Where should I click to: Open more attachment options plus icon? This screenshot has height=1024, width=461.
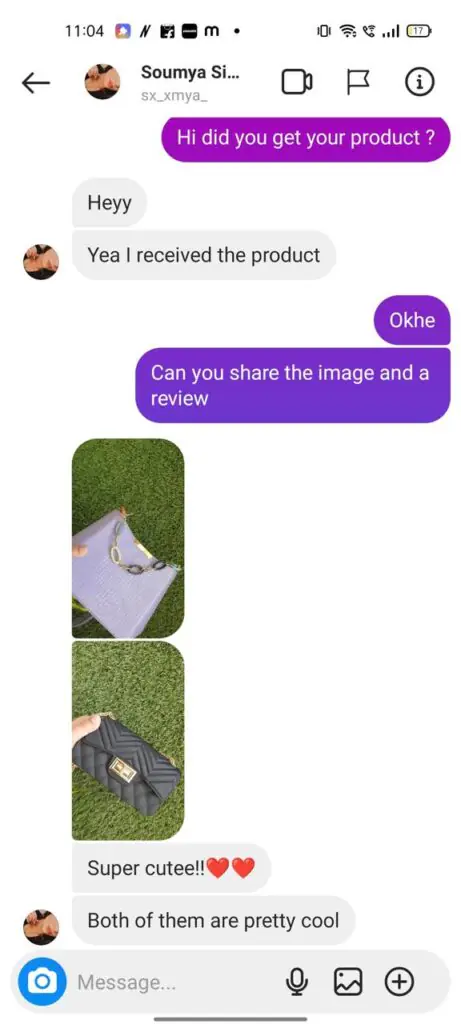coord(400,981)
